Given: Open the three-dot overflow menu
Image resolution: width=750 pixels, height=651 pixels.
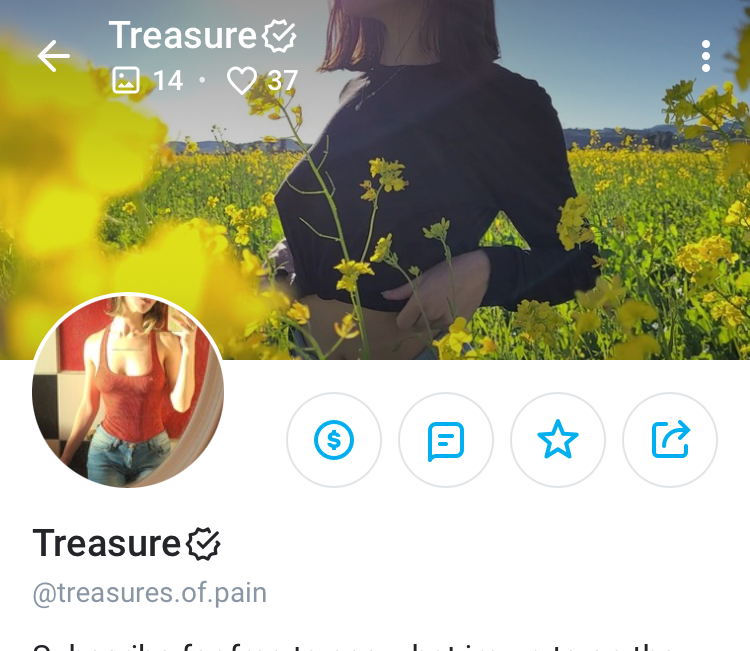Looking at the screenshot, I should [x=706, y=56].
